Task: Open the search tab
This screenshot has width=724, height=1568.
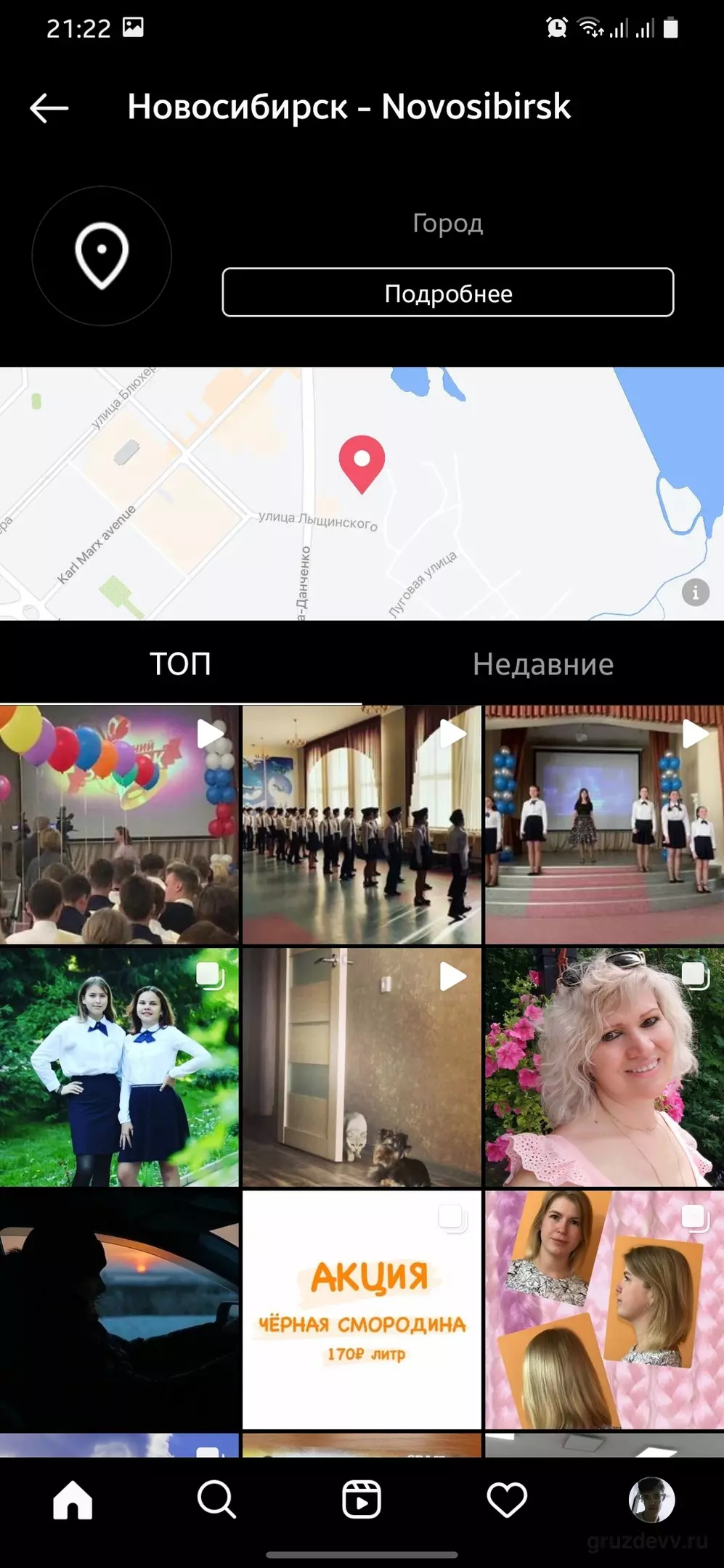Action: [x=216, y=1500]
